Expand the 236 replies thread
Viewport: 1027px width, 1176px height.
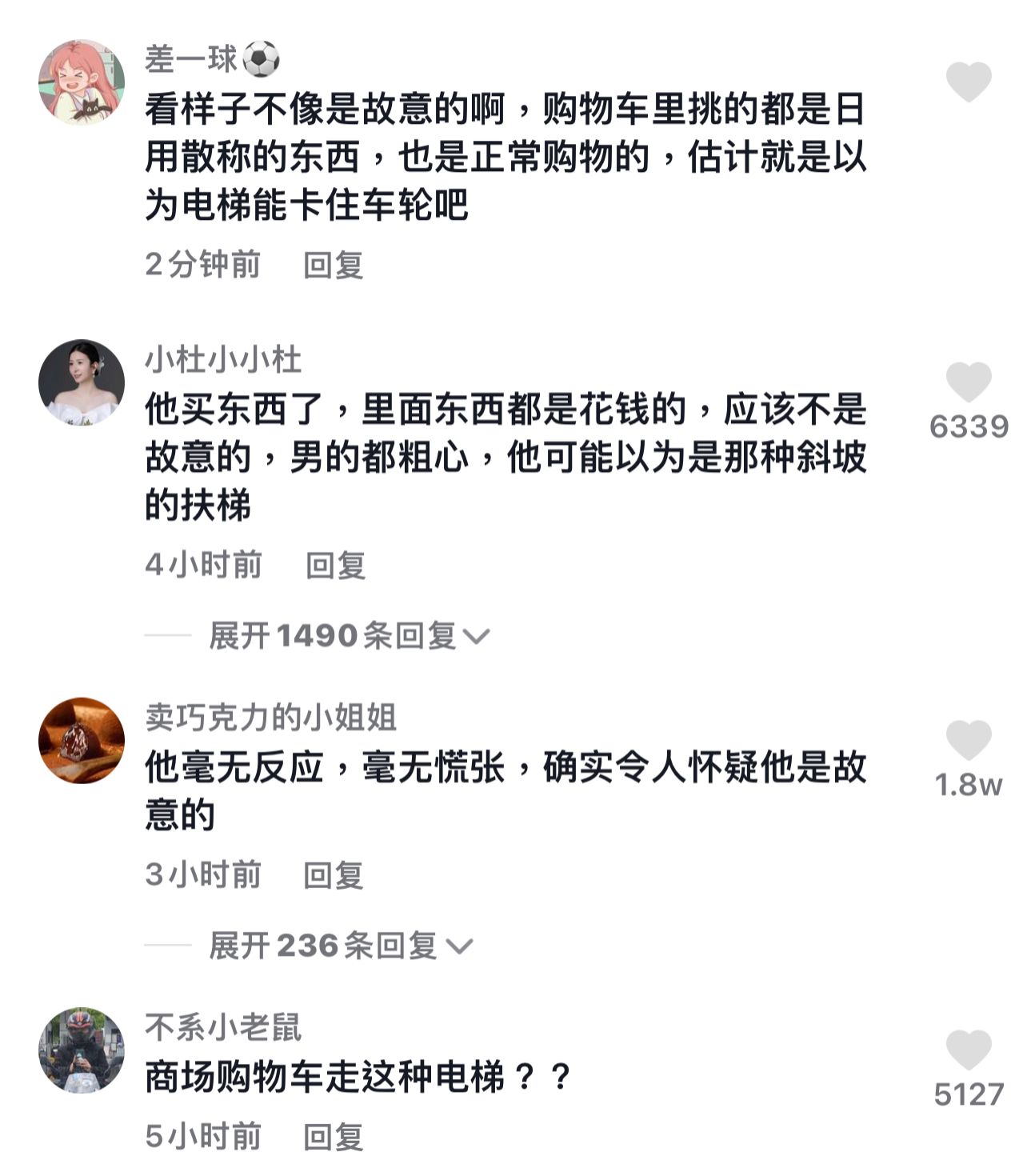pos(340,946)
